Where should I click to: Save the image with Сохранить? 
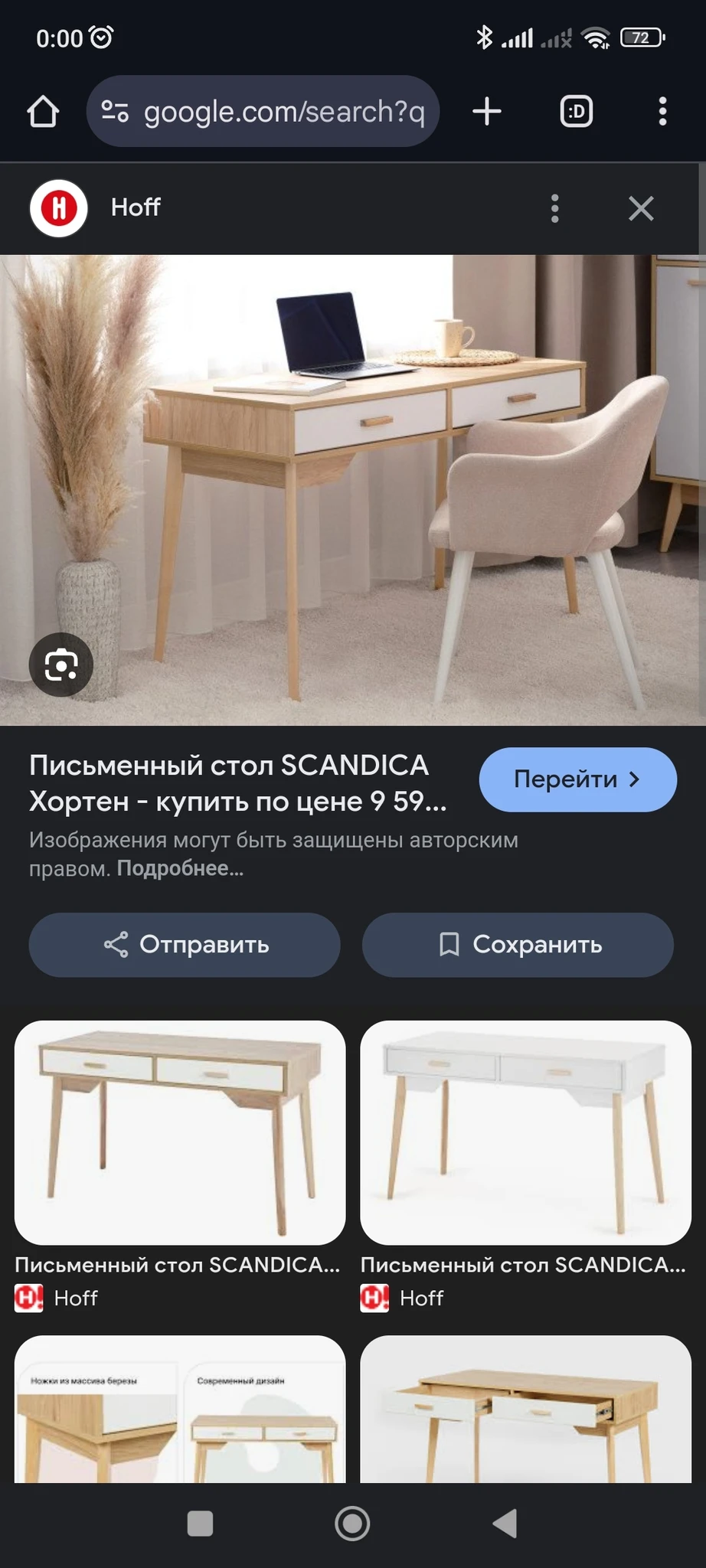518,945
